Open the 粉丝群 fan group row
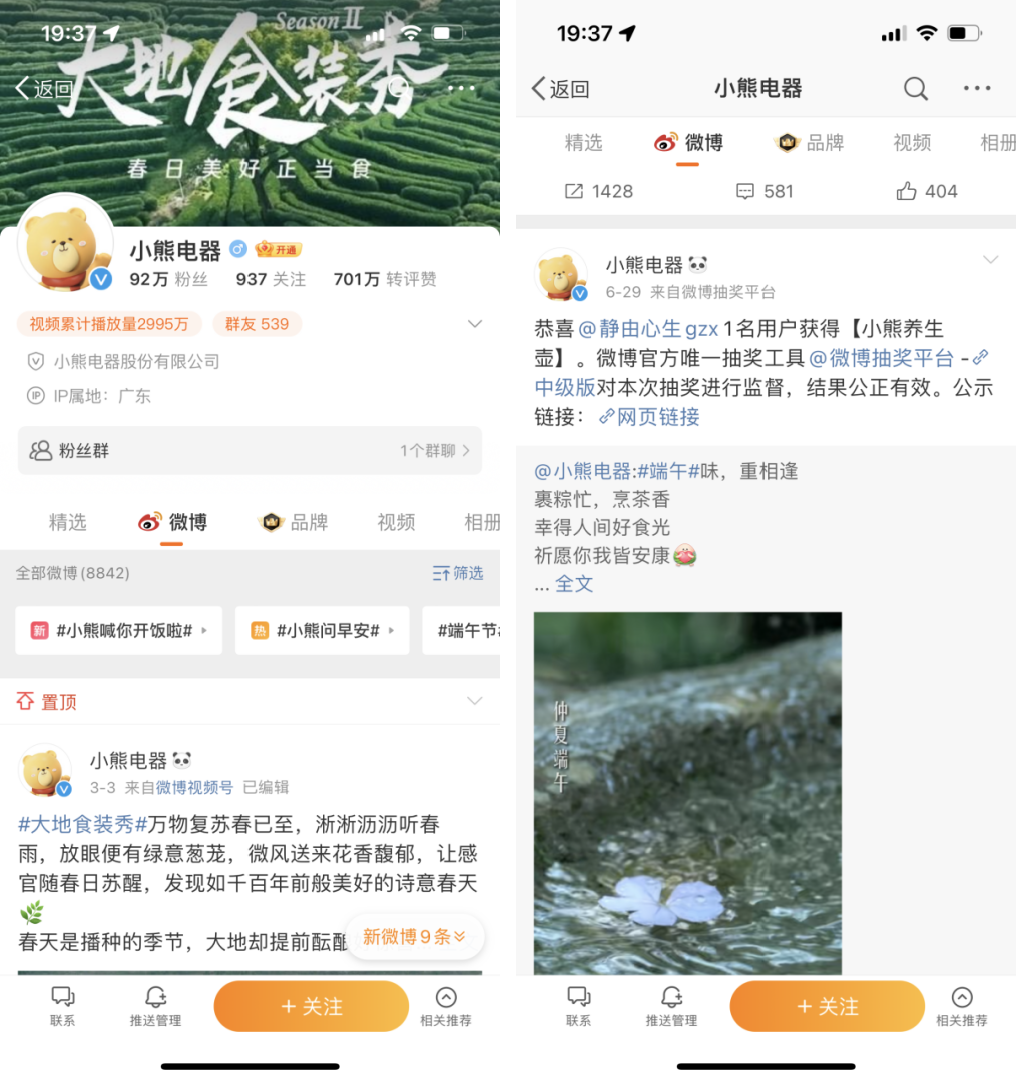Screen dimensions: 1016x1080 tap(250, 451)
